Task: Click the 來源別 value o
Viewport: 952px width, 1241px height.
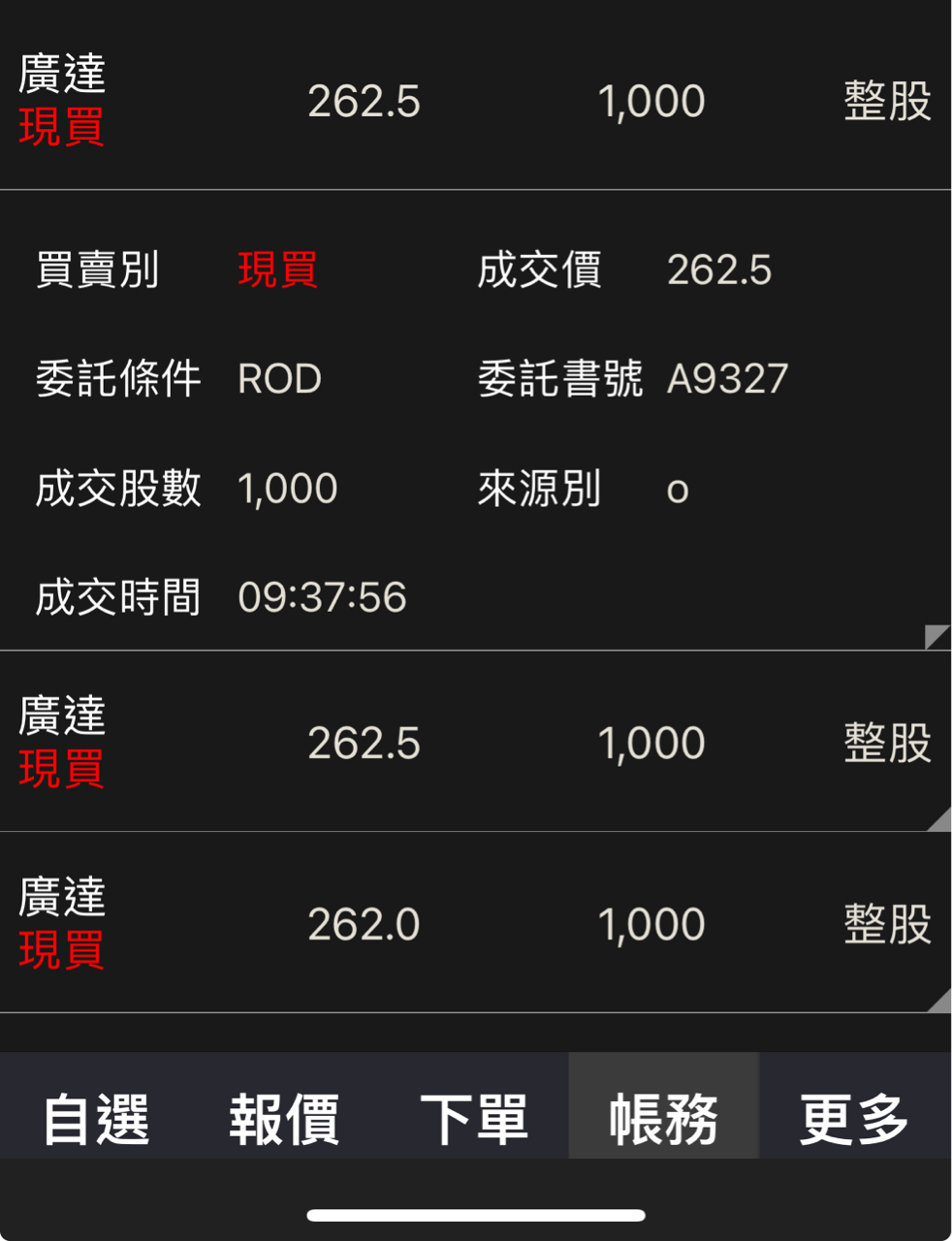Action: click(677, 491)
